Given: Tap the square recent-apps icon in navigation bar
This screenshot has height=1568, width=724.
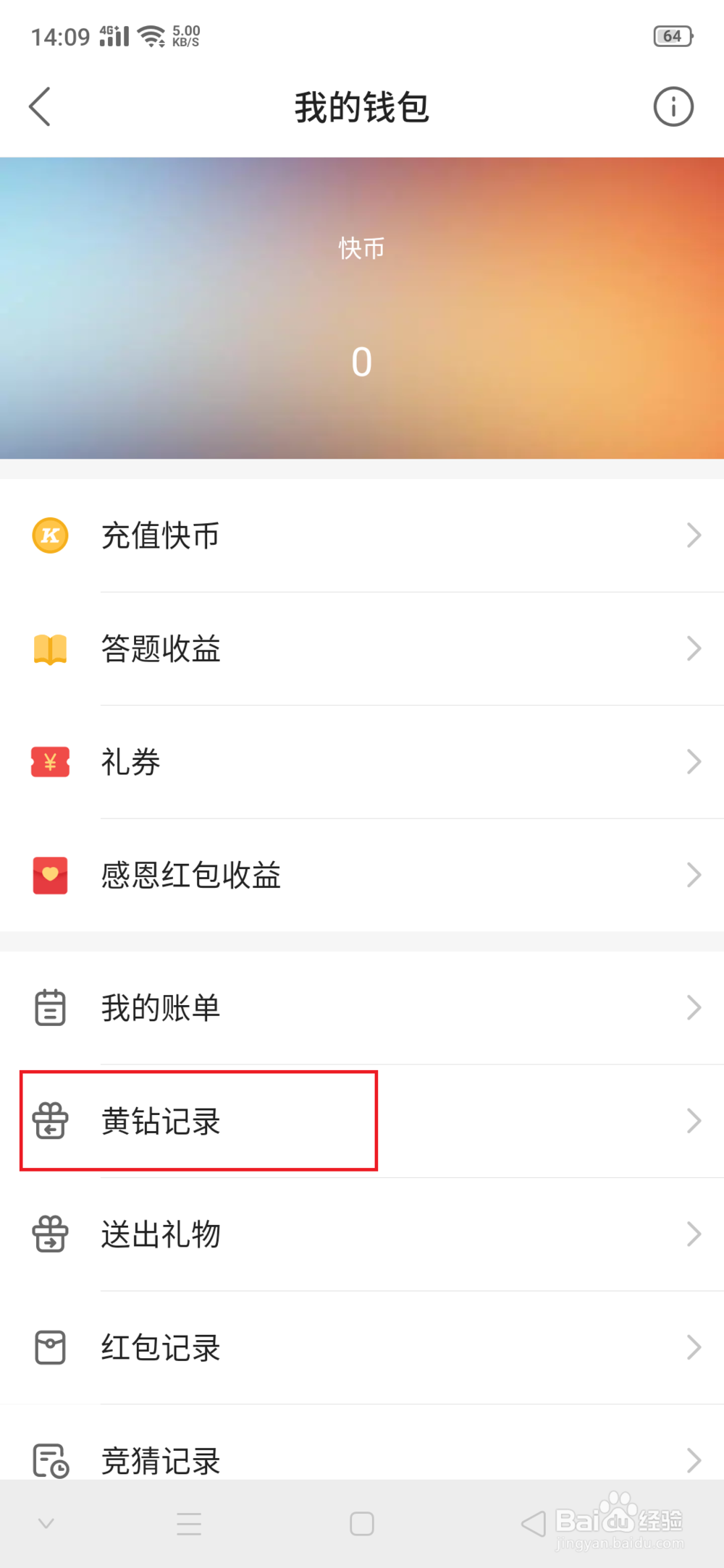Looking at the screenshot, I should (x=361, y=1525).
